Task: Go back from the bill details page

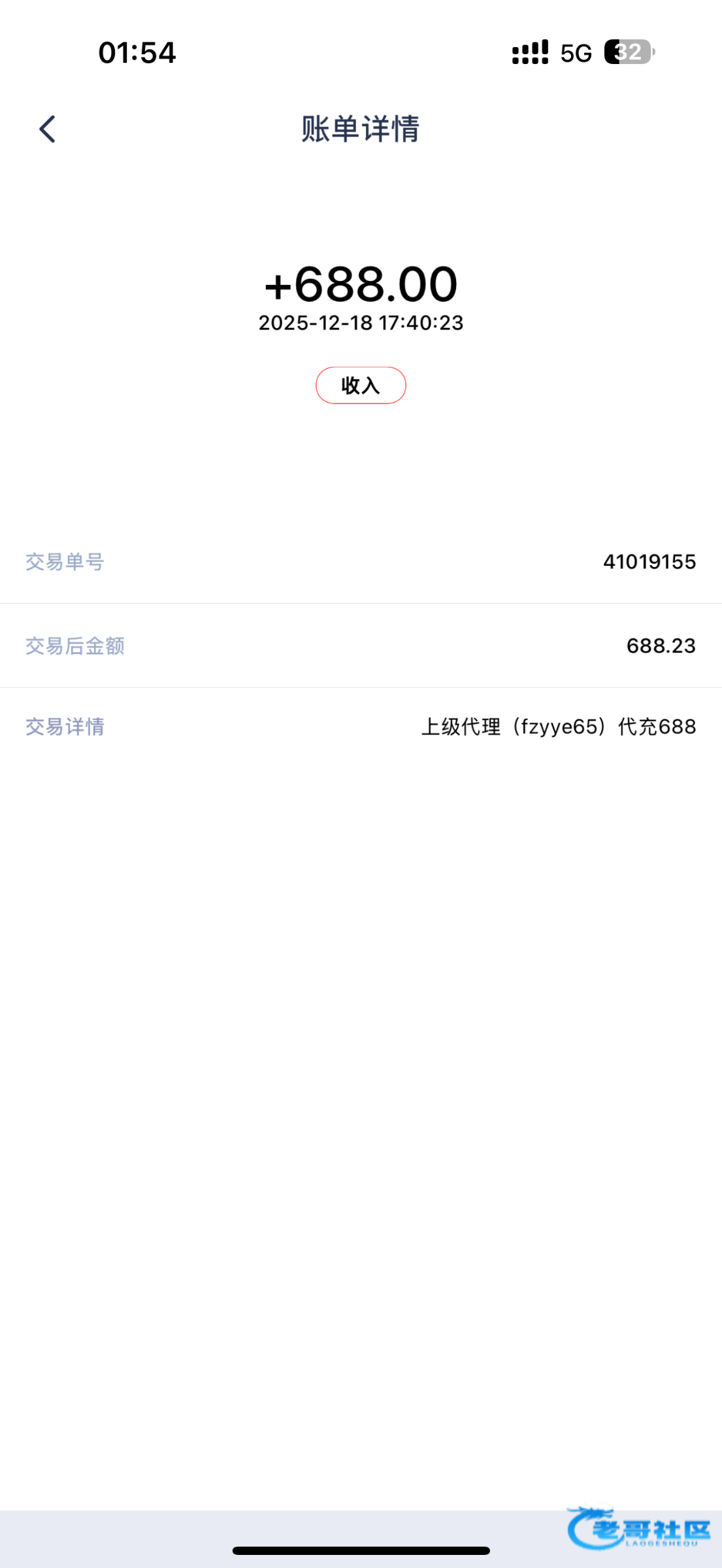Action: (x=47, y=129)
